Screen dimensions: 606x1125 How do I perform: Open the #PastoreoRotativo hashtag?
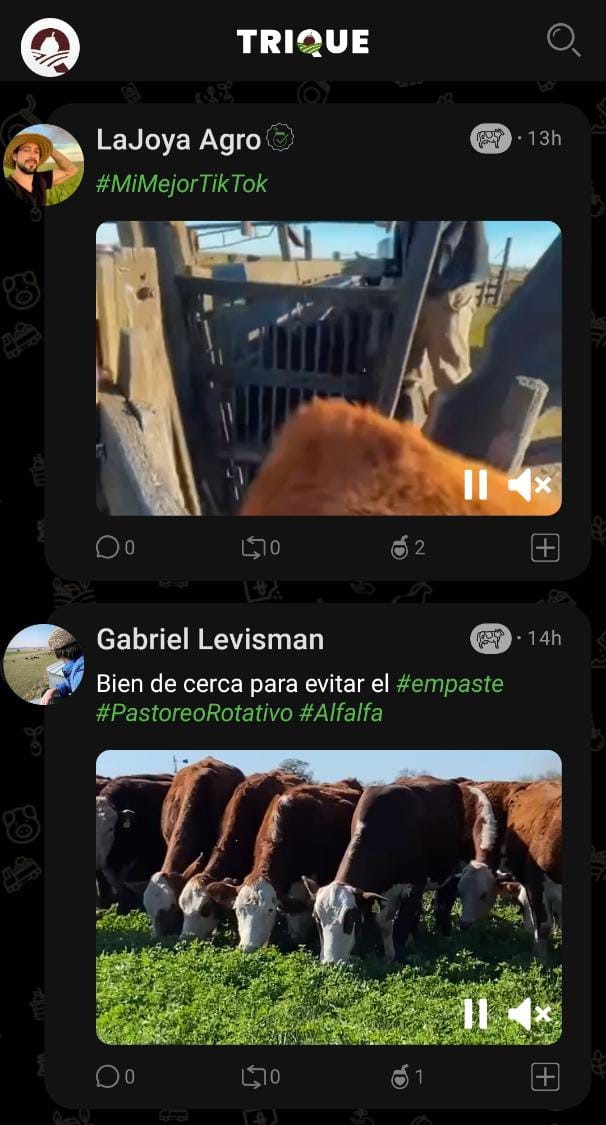coord(194,713)
